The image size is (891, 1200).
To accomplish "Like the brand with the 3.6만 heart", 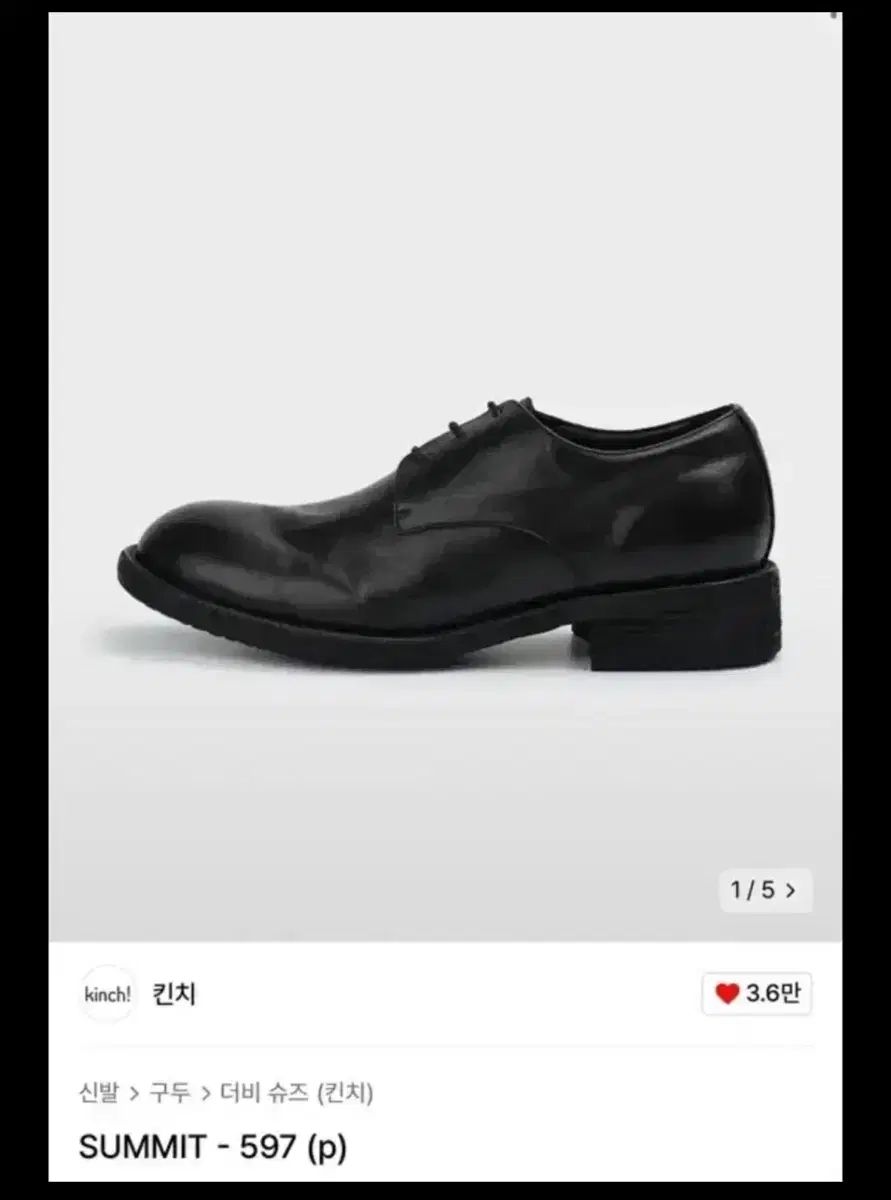I will click(757, 994).
